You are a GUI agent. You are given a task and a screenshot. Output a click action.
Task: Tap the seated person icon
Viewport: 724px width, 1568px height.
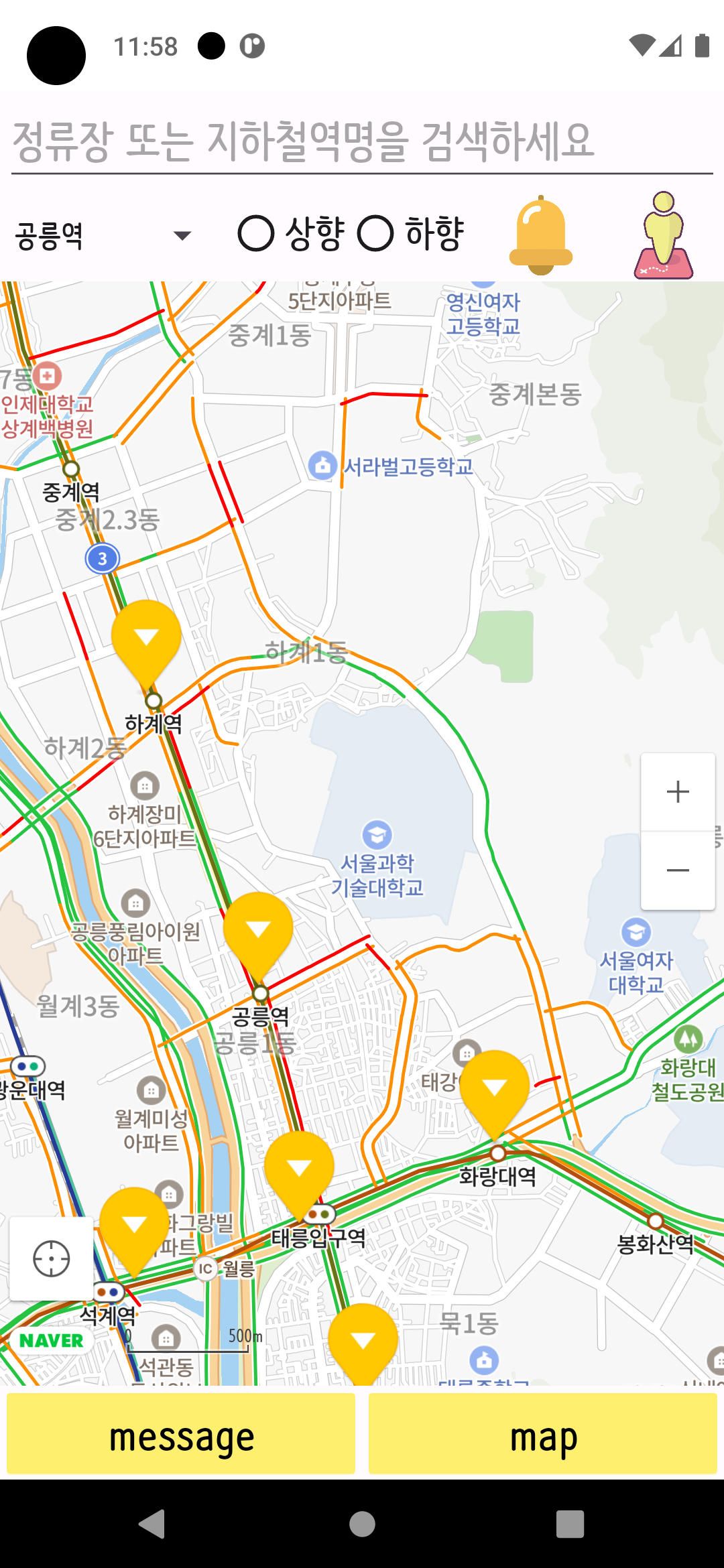coord(663,235)
